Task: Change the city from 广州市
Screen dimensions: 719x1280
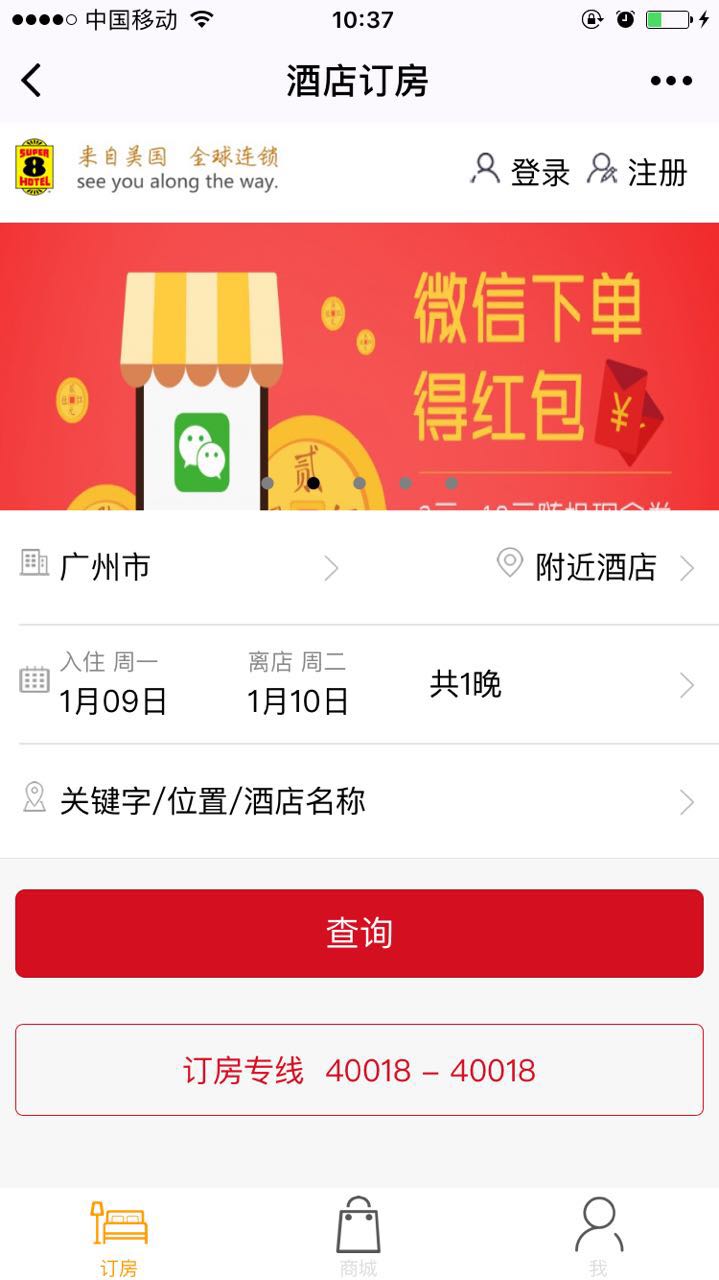Action: click(180, 568)
